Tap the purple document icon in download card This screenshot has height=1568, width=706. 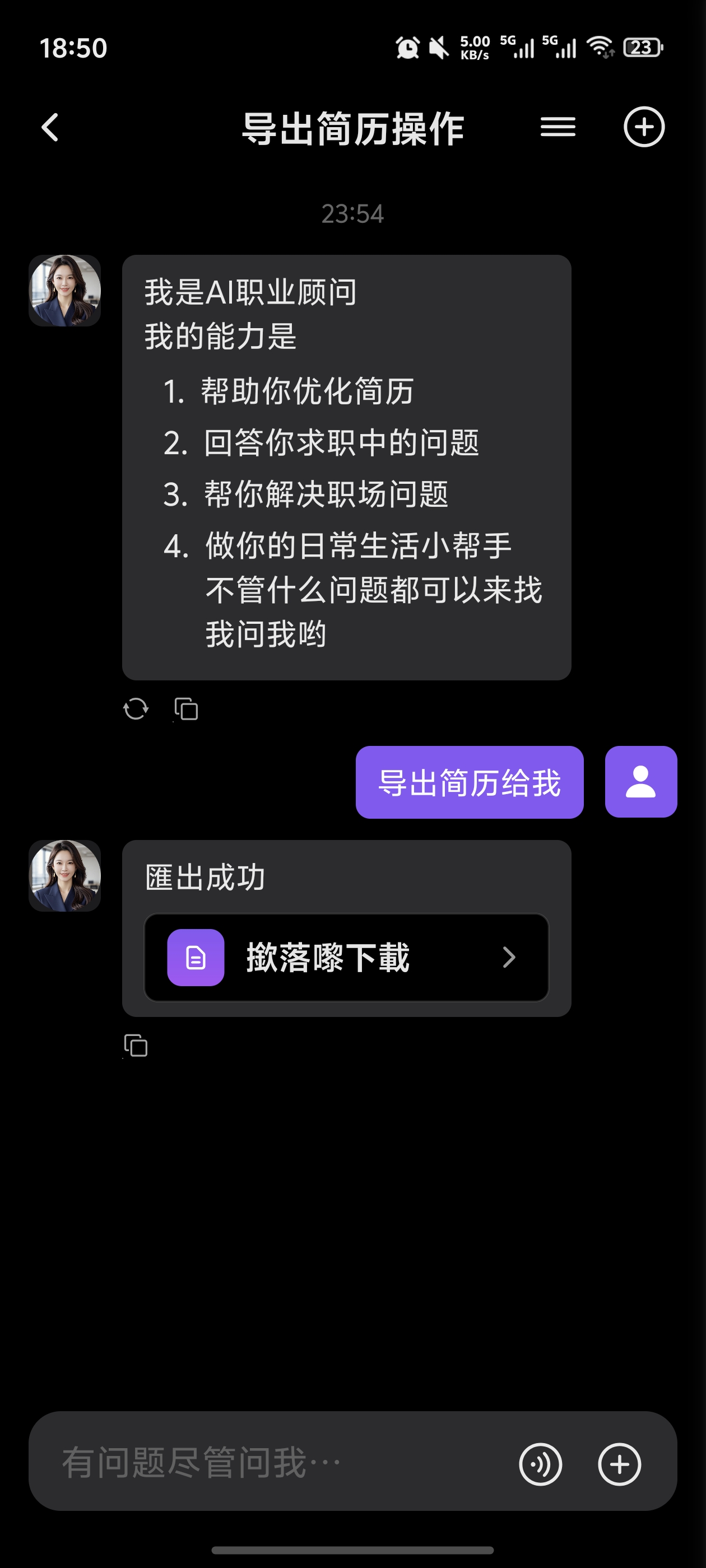point(195,957)
